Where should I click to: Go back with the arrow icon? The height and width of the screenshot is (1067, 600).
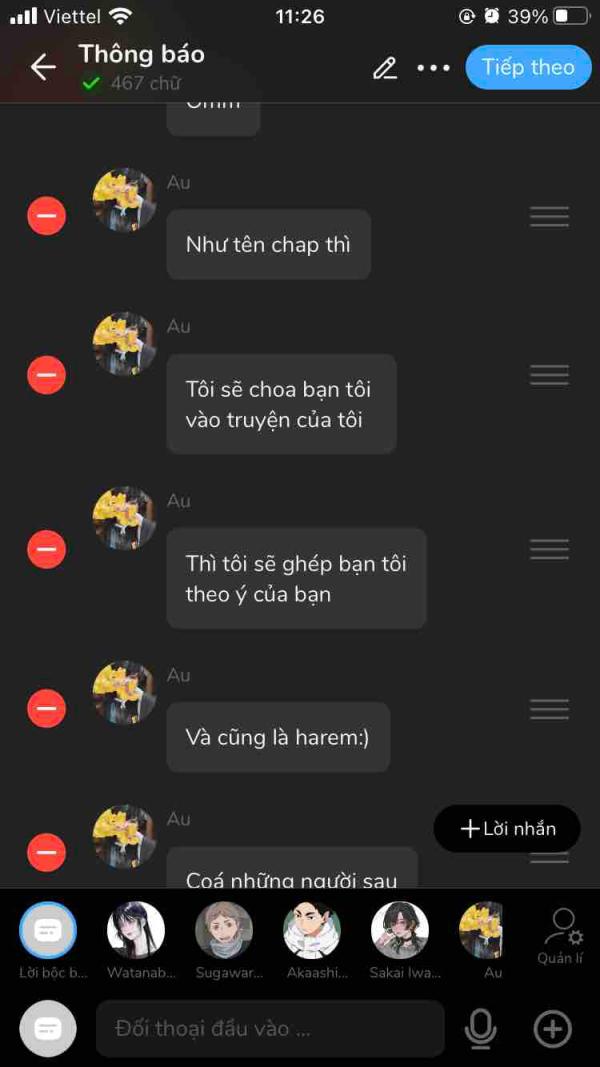click(x=43, y=67)
